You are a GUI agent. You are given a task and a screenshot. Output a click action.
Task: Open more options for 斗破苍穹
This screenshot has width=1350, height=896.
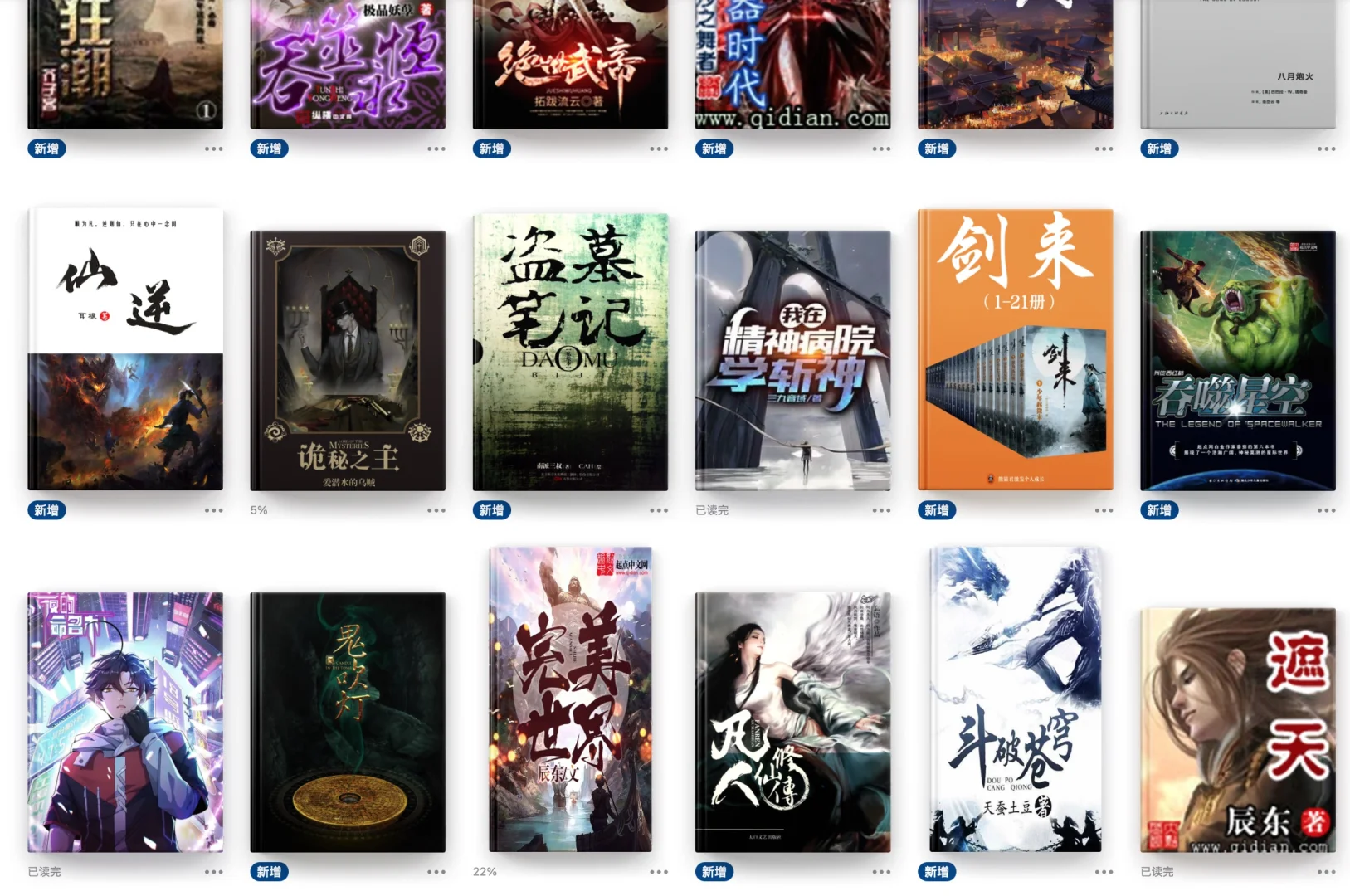[x=1104, y=872]
